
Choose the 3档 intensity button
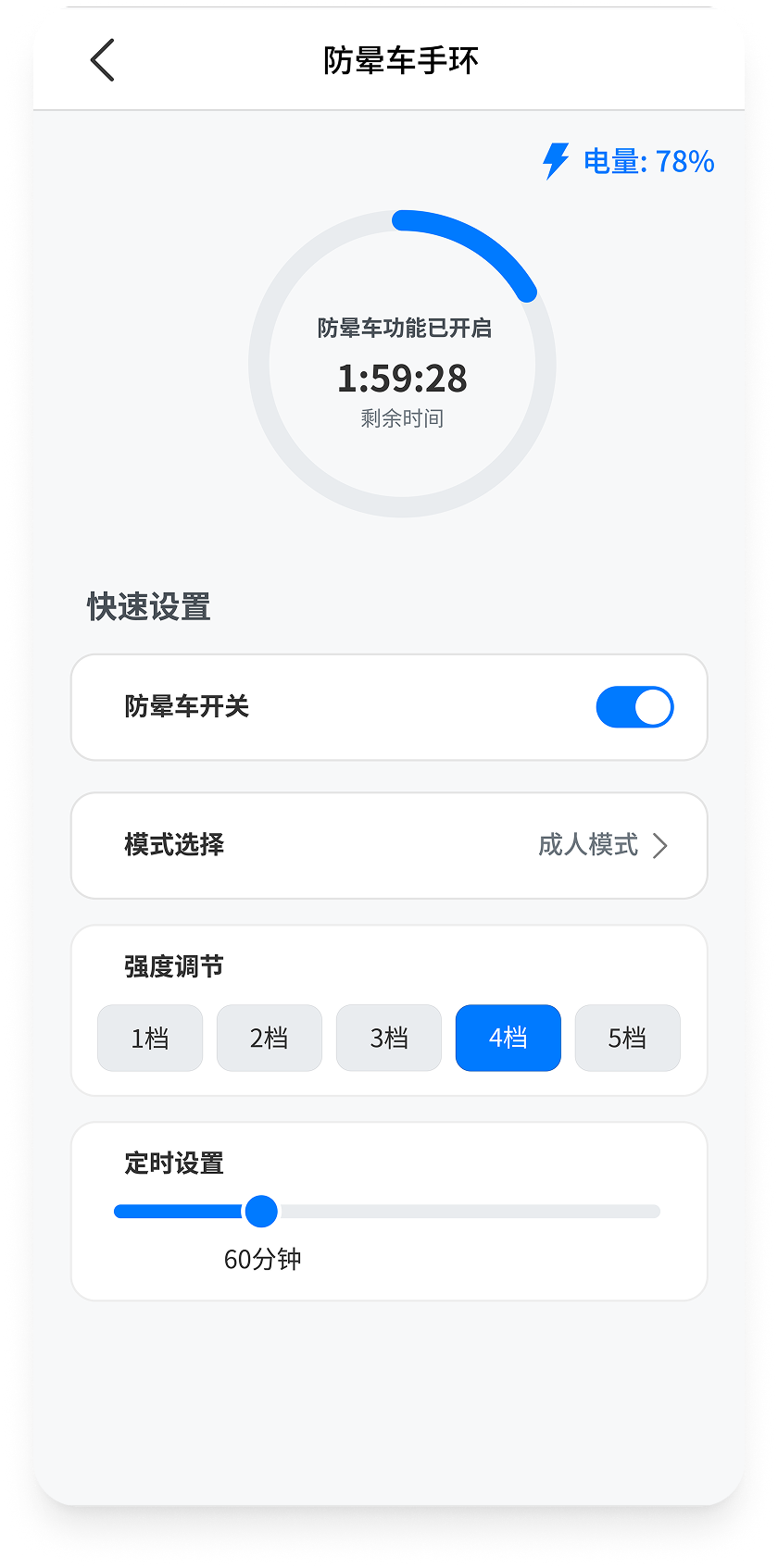click(388, 1038)
